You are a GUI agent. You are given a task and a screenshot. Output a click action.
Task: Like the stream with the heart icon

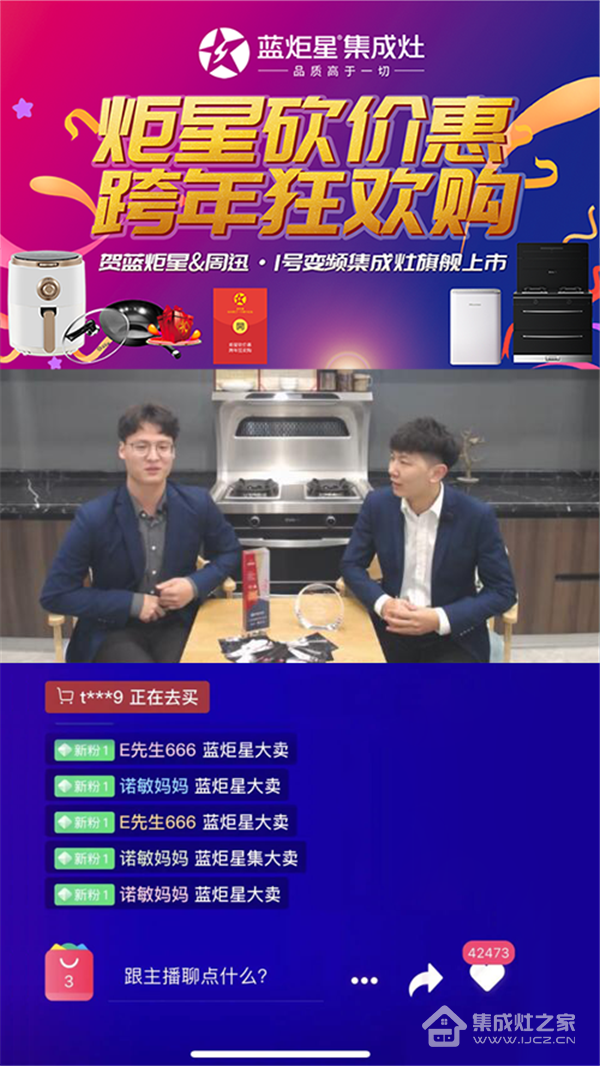click(487, 977)
